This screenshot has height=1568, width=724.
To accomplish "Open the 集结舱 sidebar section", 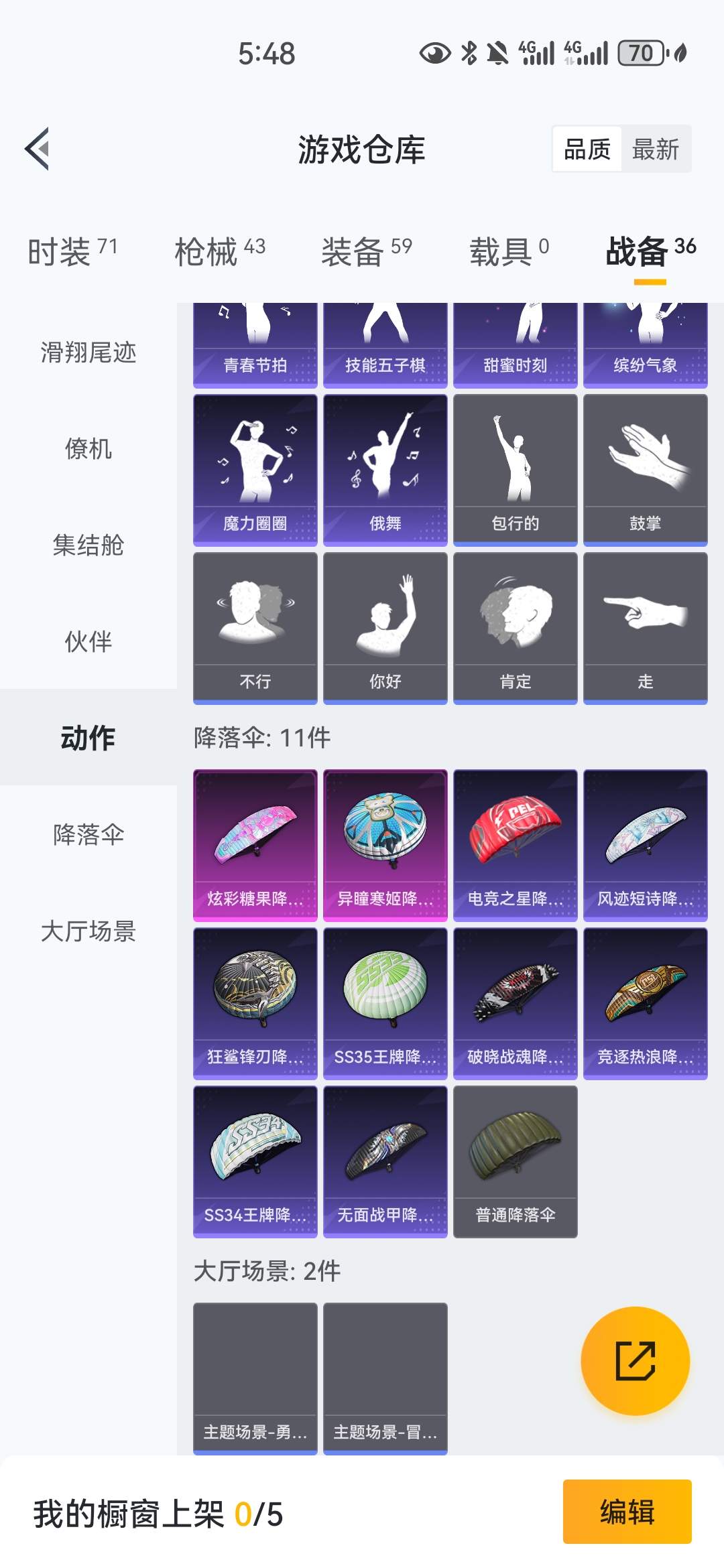I will pos(88,545).
